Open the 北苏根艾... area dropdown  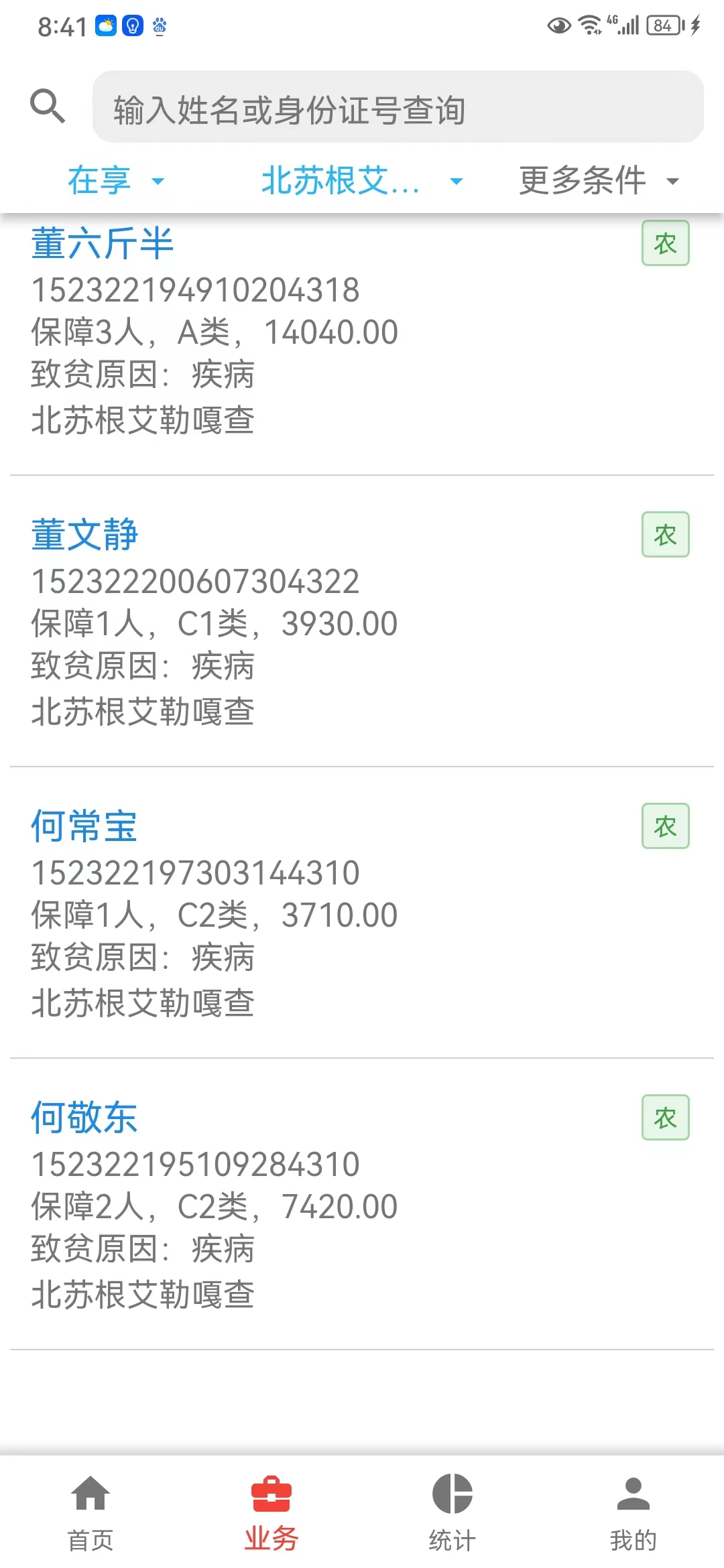(362, 181)
